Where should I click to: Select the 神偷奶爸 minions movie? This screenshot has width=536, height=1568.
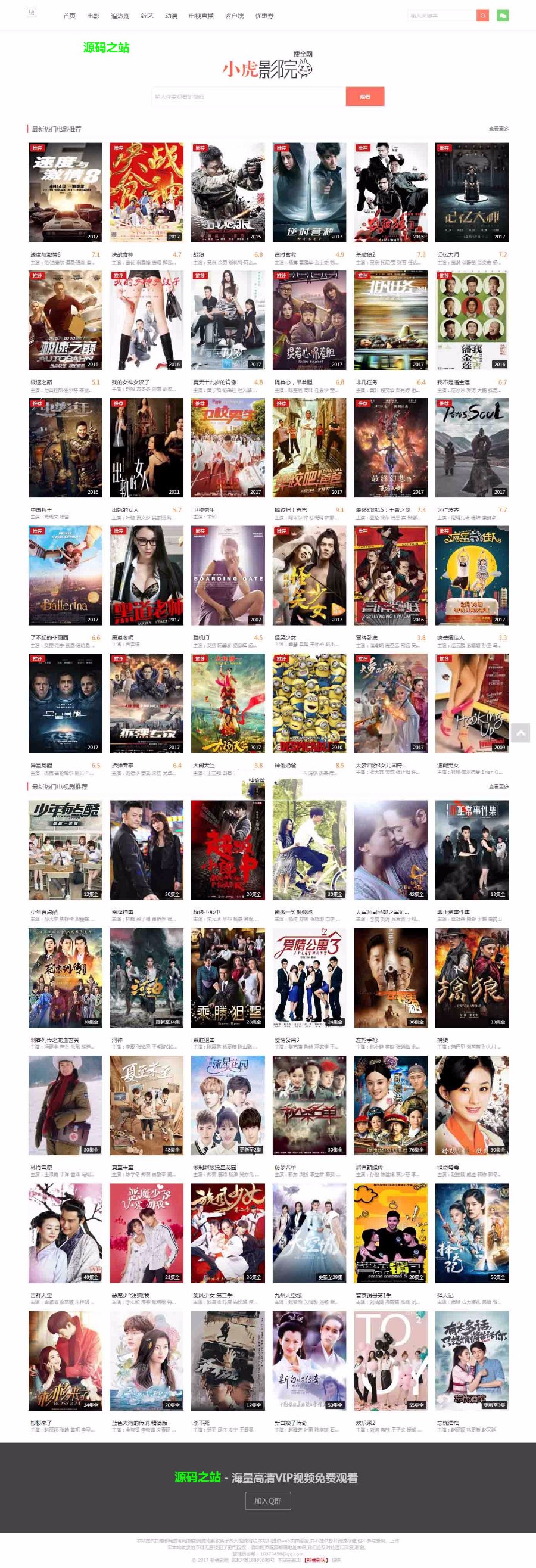[309, 703]
